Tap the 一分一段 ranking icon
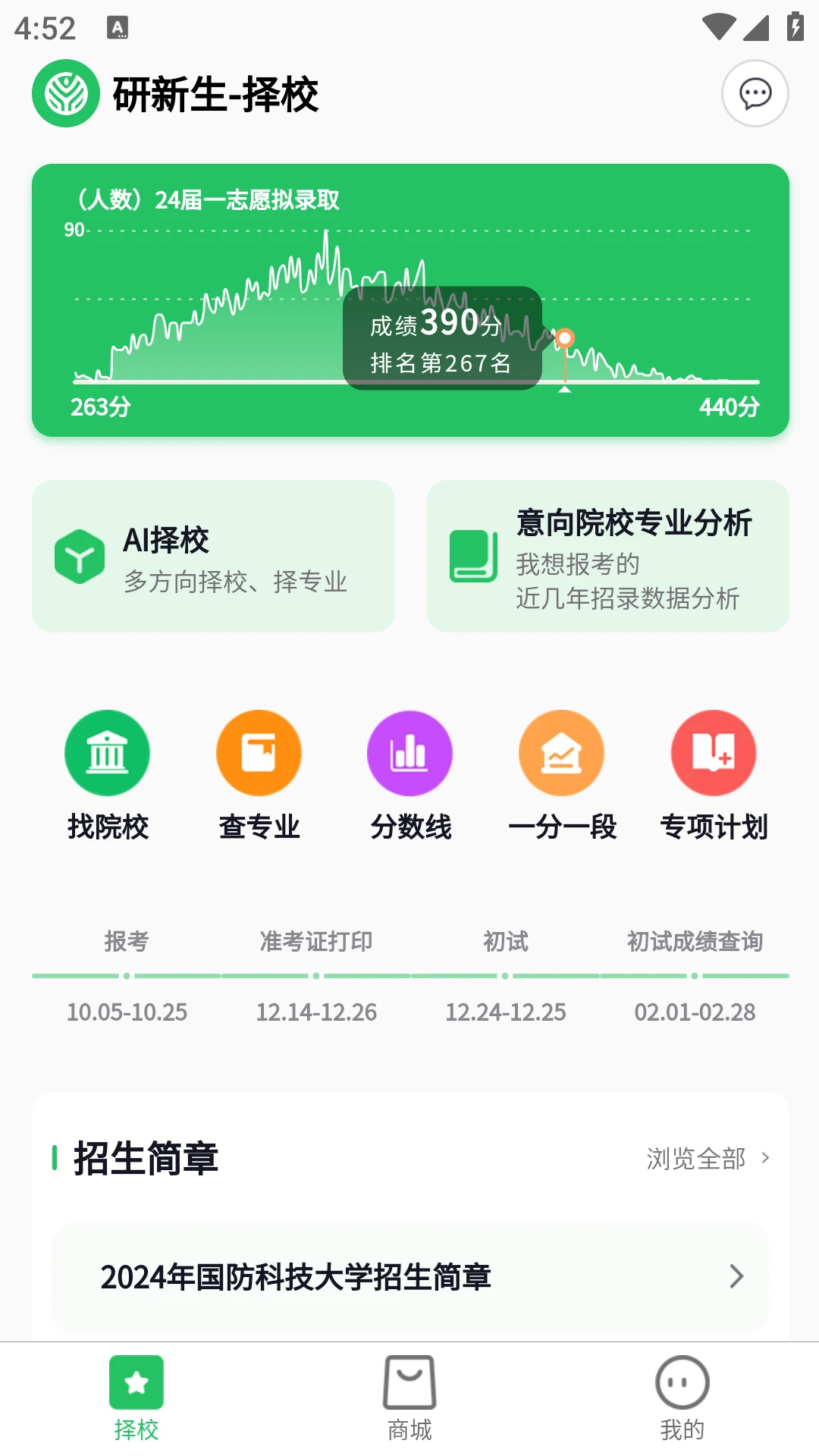 (561, 753)
